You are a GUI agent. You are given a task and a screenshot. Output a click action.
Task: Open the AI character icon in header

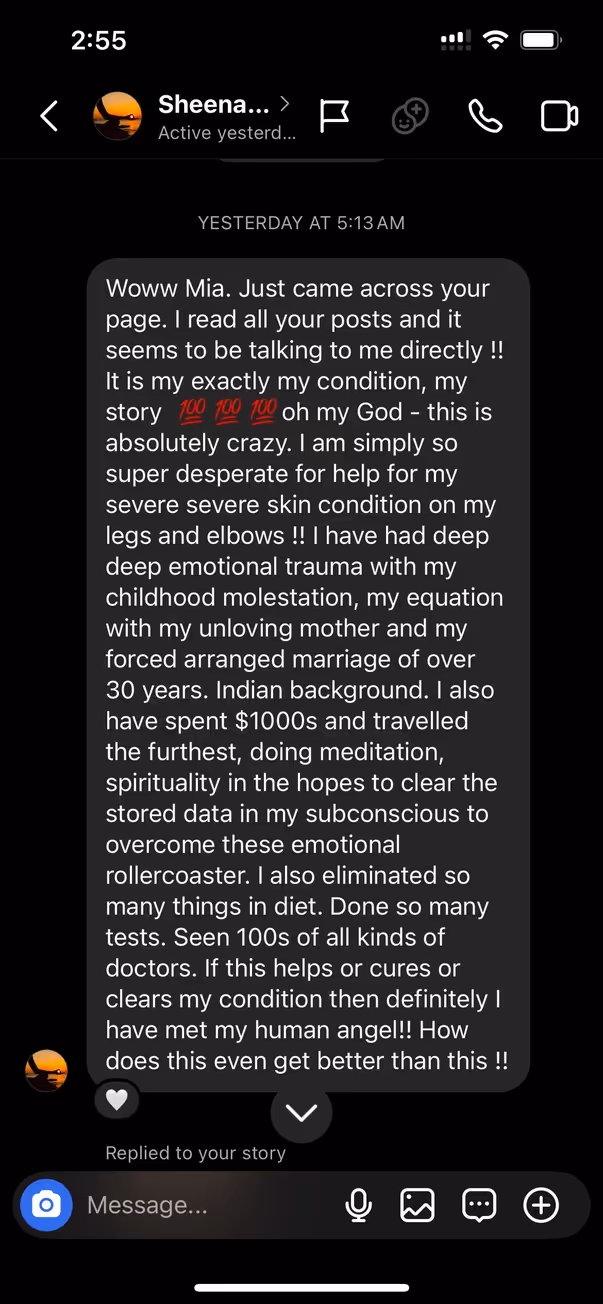410,116
